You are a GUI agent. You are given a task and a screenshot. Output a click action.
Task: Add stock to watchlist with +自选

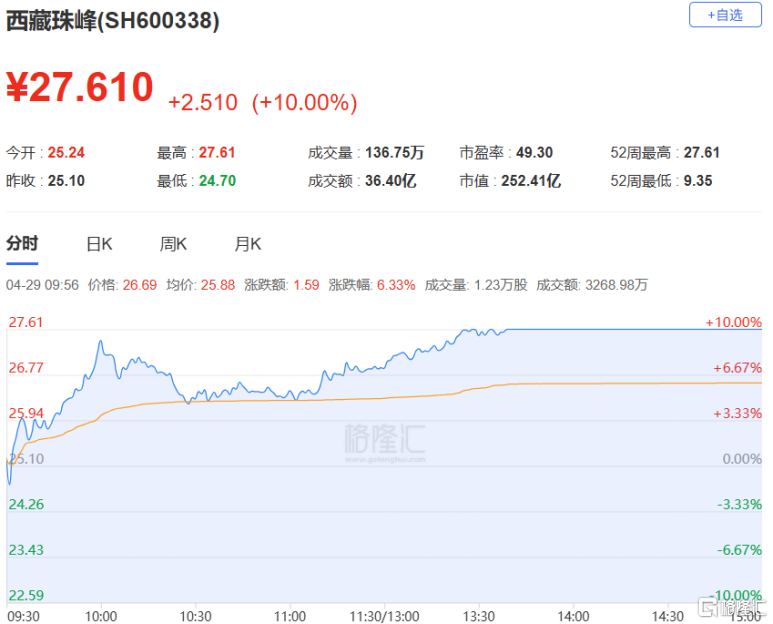point(725,15)
